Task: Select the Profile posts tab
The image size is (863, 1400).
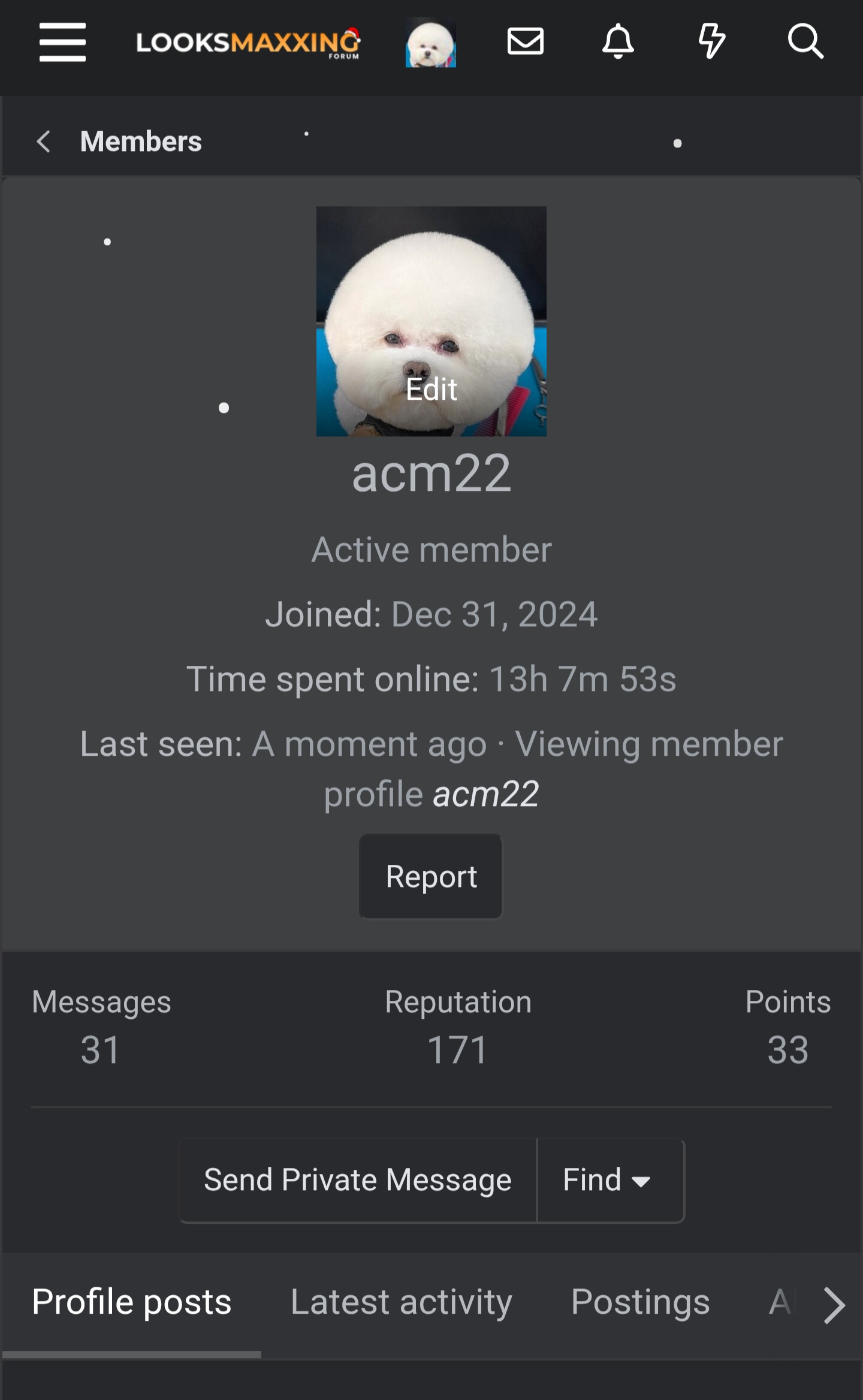Action: pyautogui.click(x=132, y=1302)
